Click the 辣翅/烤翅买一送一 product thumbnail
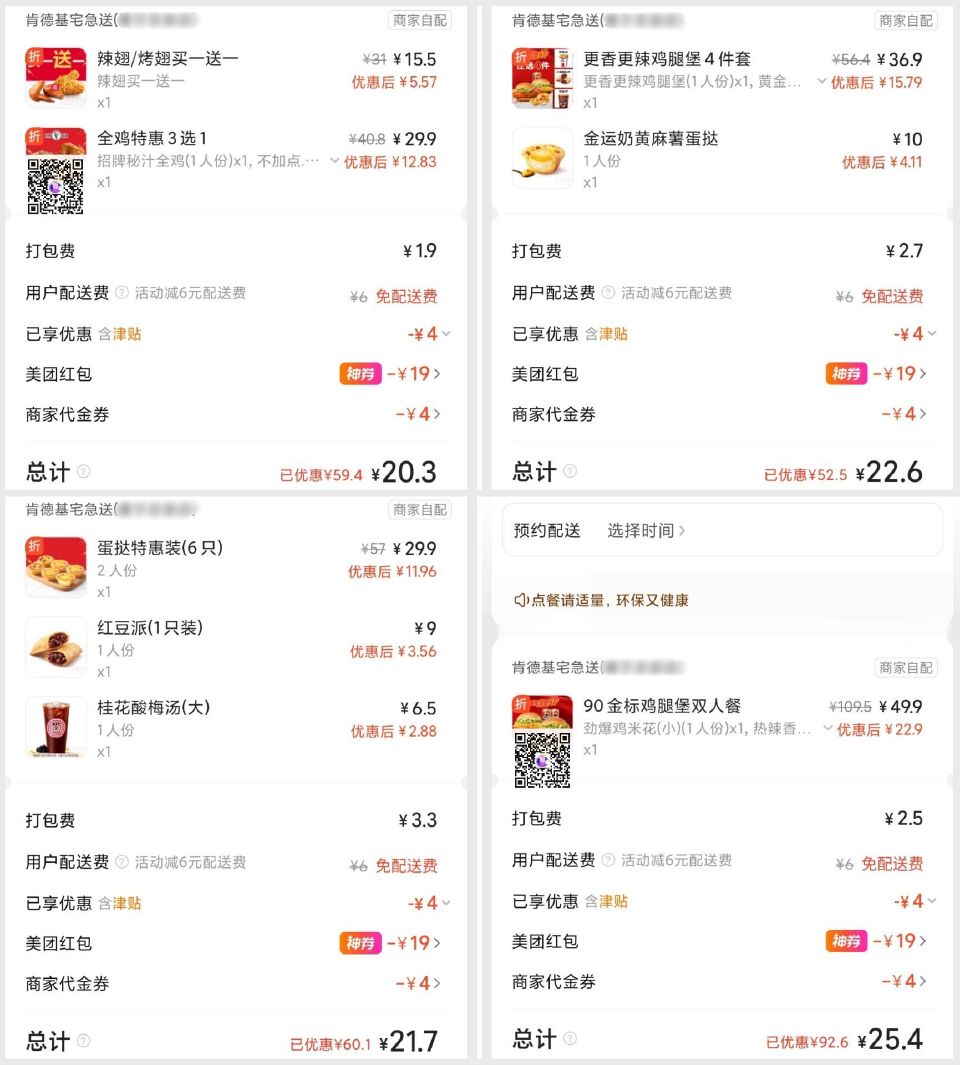The width and height of the screenshot is (960, 1065). [x=56, y=76]
